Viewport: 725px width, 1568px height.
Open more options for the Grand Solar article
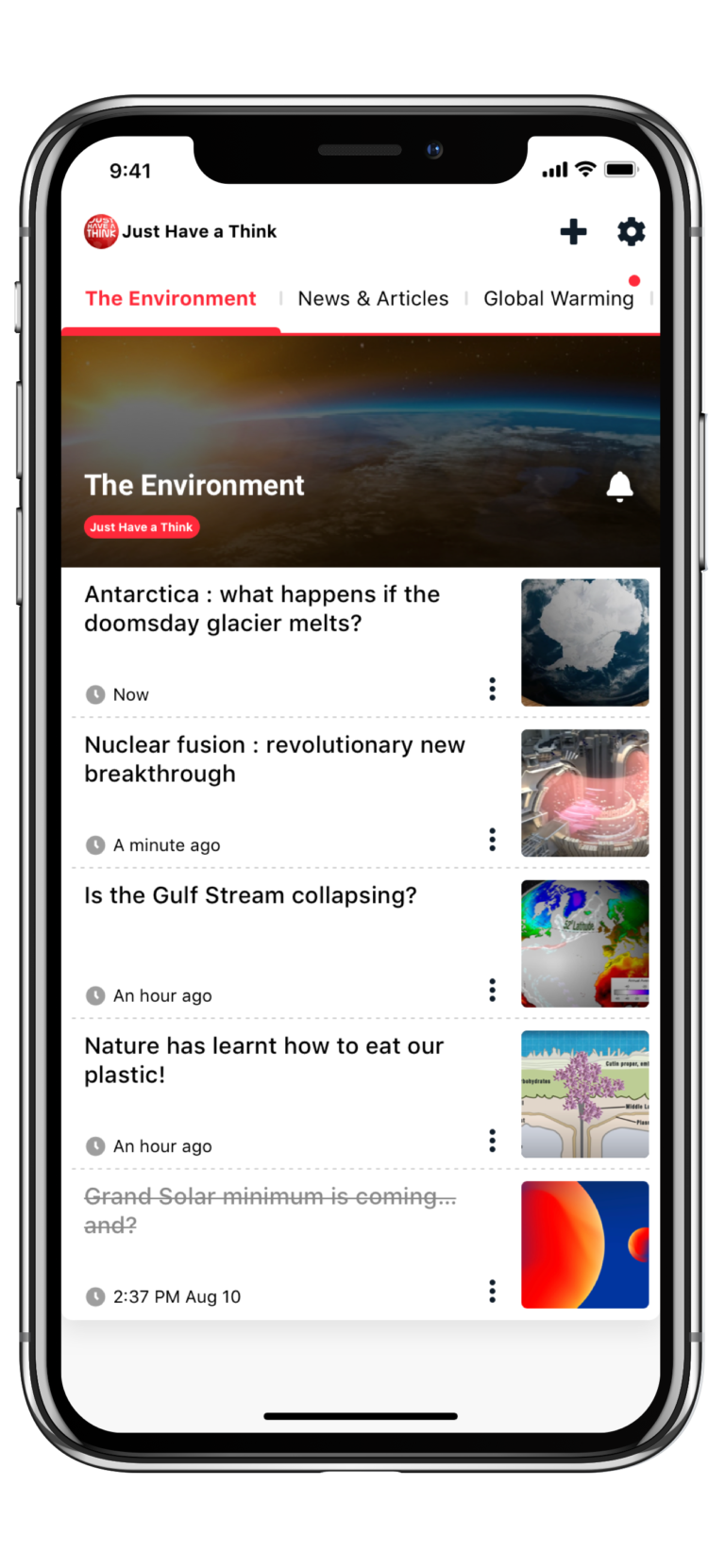pyautogui.click(x=492, y=1291)
